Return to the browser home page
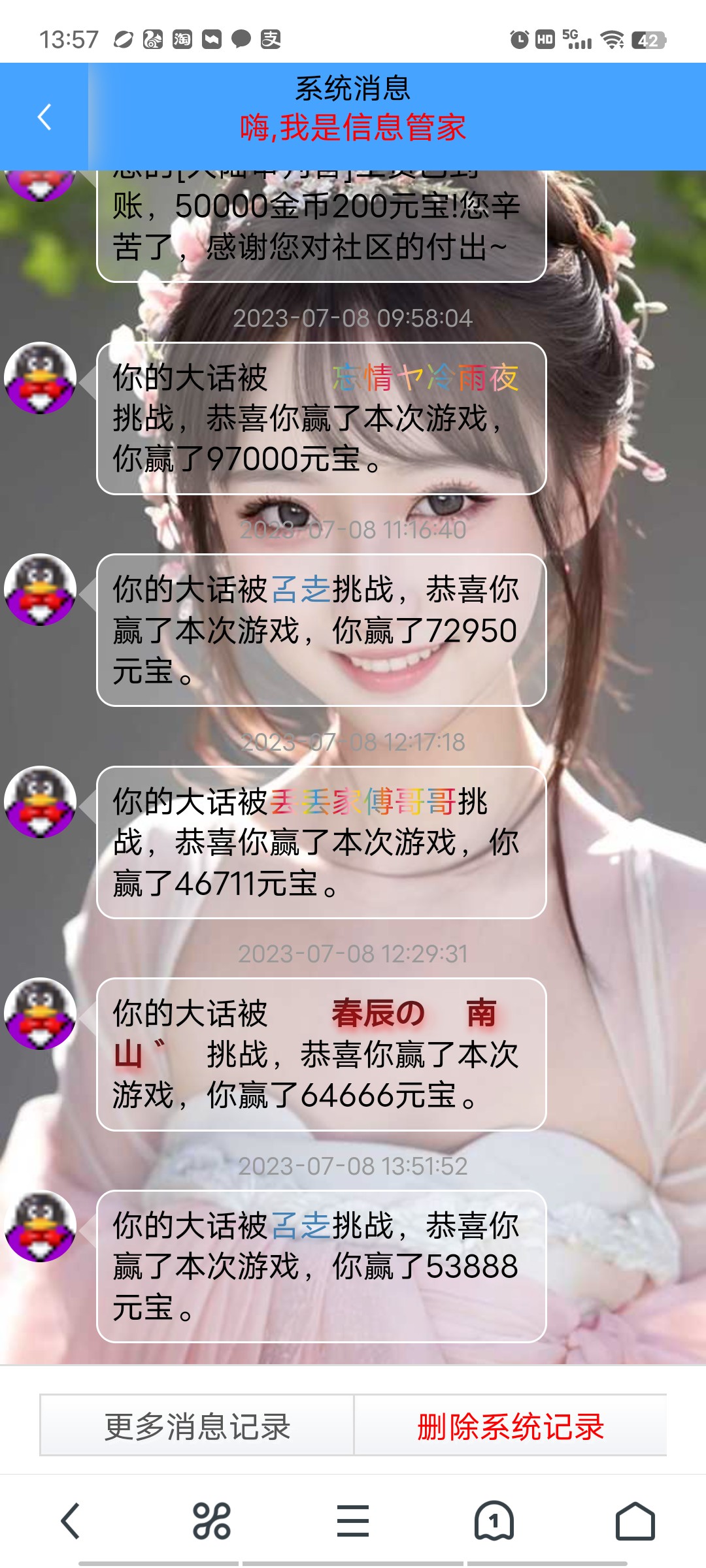This screenshot has height=1568, width=706. (635, 1521)
